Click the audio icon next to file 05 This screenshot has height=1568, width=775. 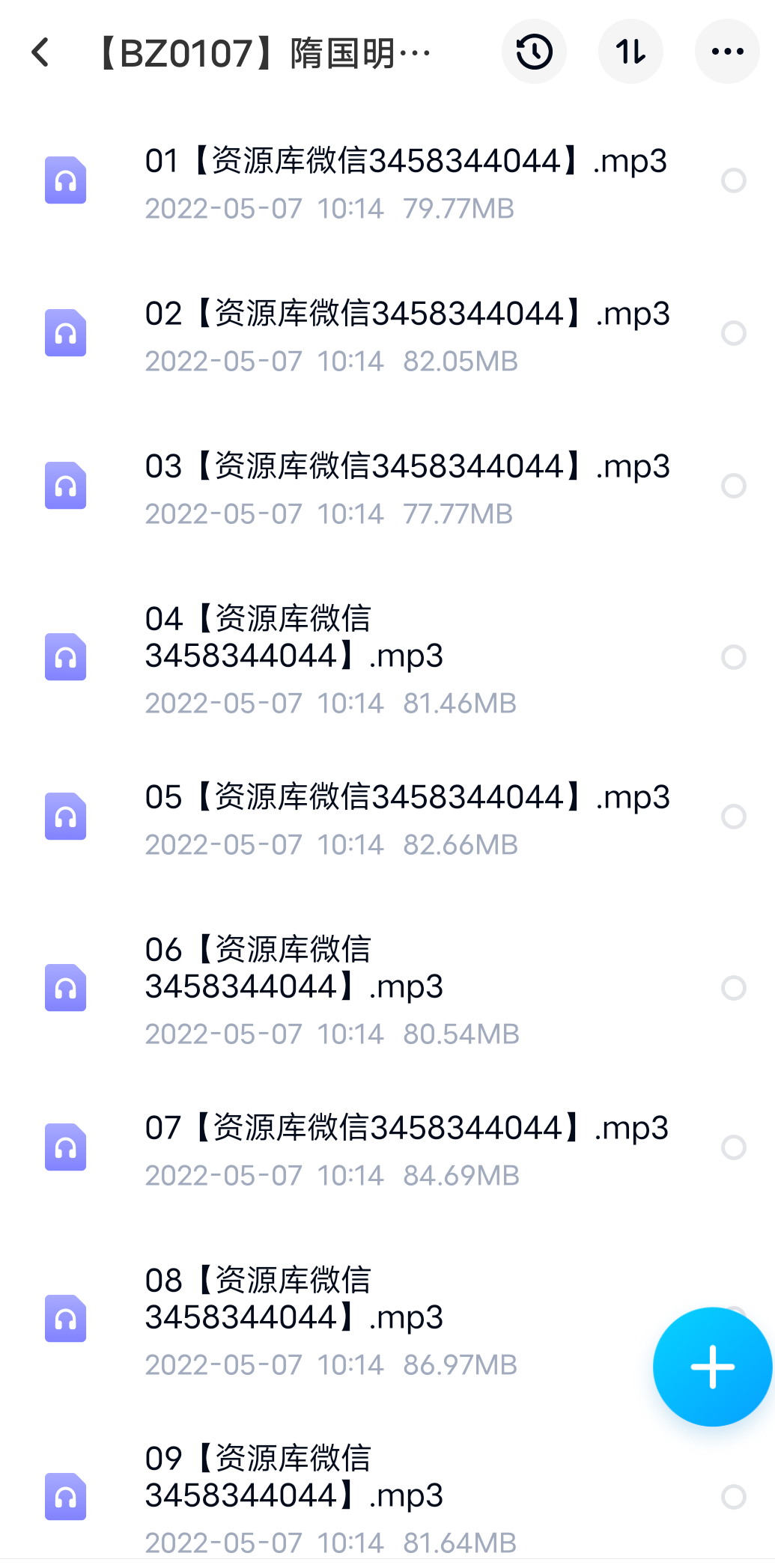click(x=66, y=817)
